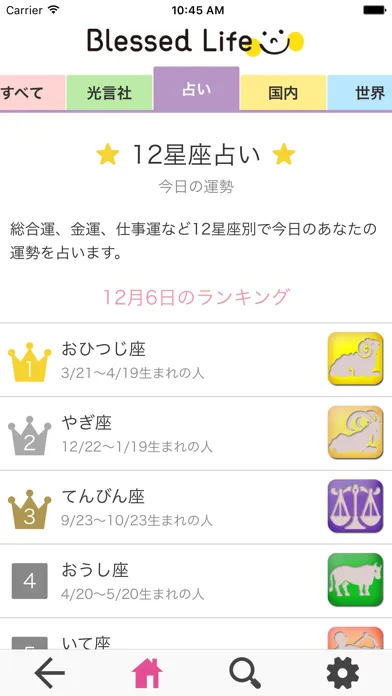Open the 光言社 tab

[x=109, y=93]
